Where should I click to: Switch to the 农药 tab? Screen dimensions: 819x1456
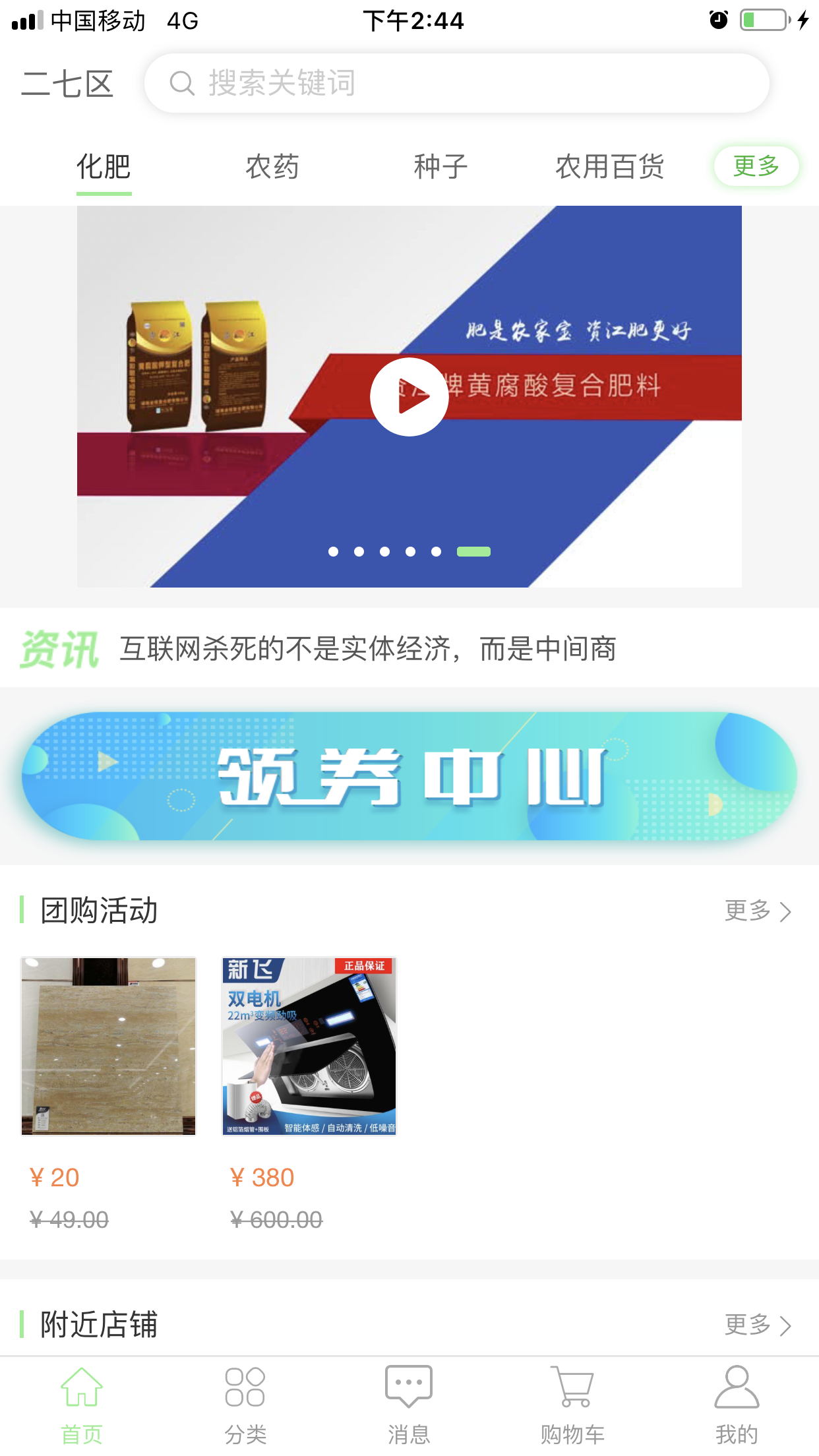[274, 167]
